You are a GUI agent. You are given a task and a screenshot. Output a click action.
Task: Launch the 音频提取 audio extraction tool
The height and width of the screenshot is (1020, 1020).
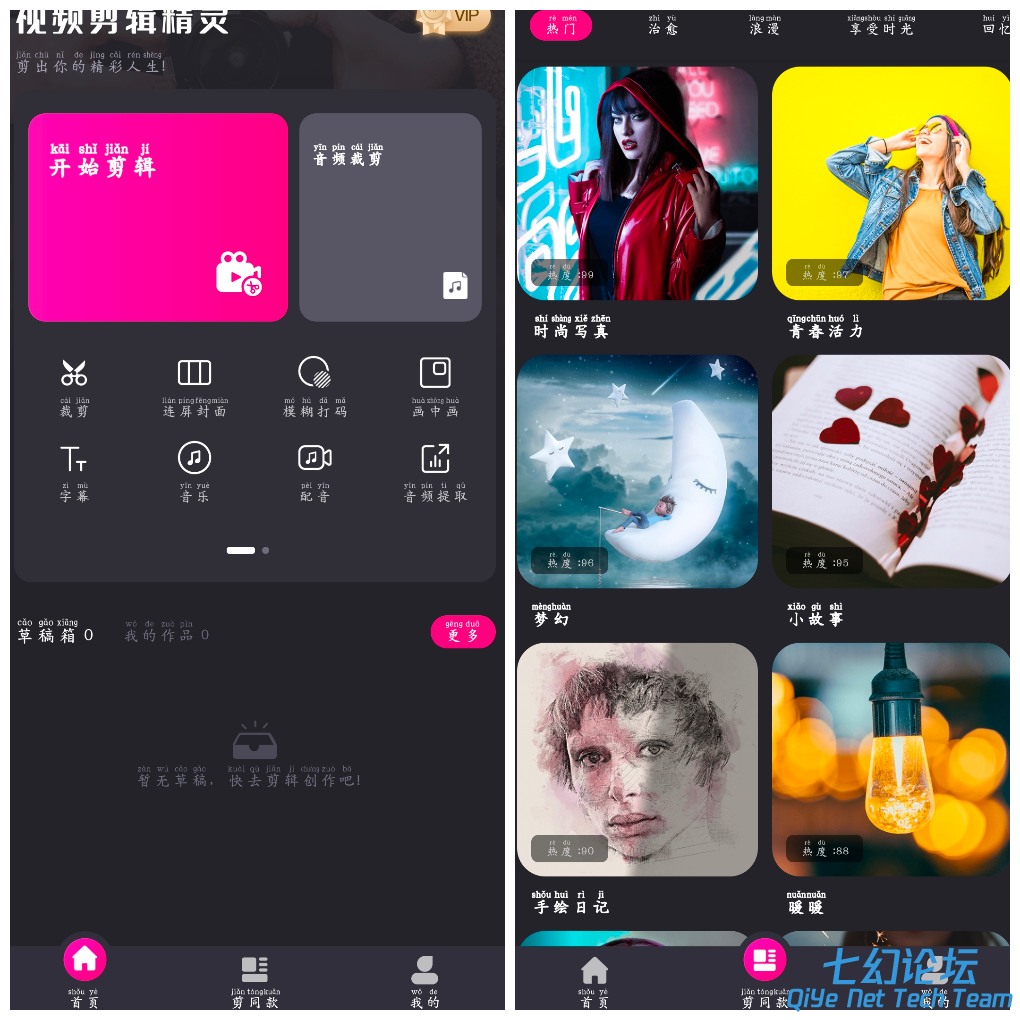pyautogui.click(x=435, y=472)
